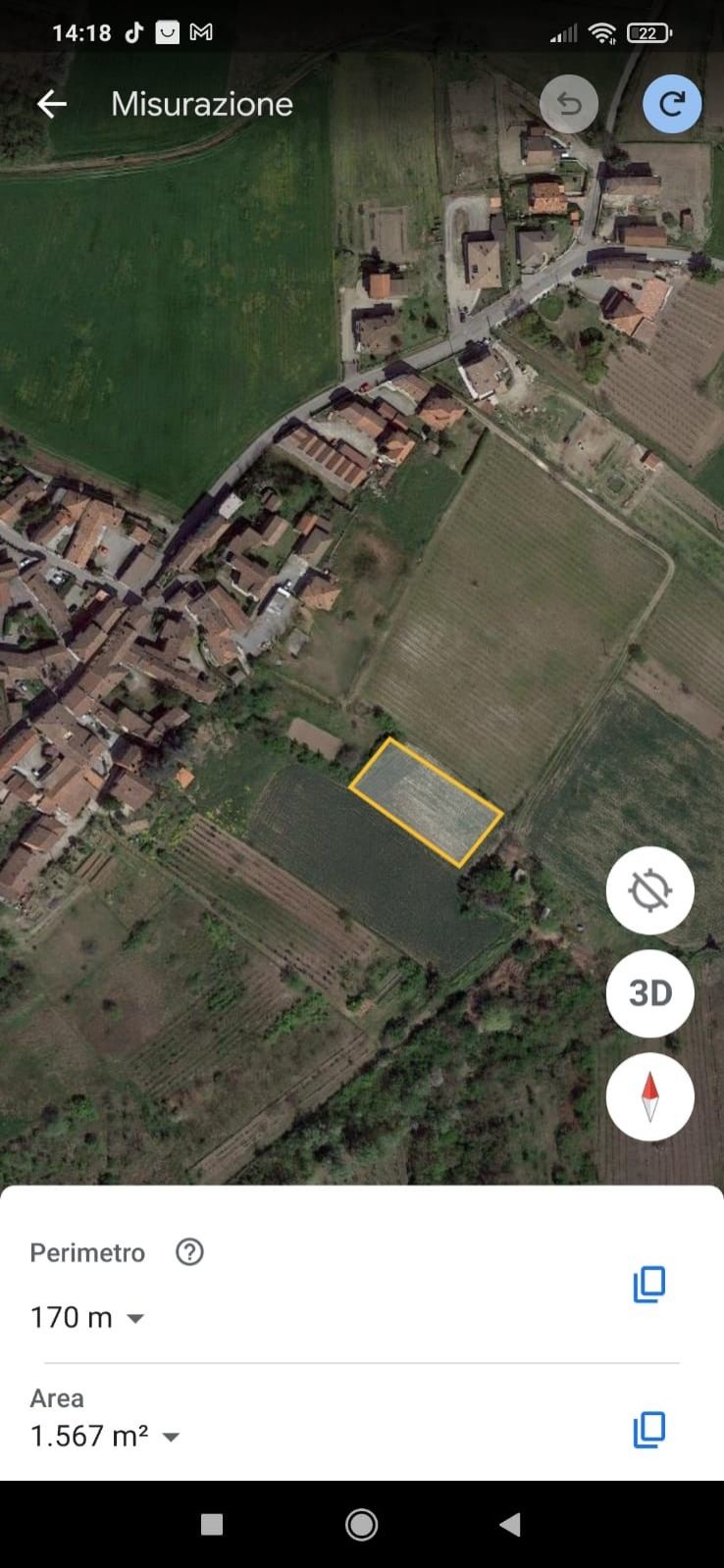Redo the last measurement point

pyautogui.click(x=671, y=104)
